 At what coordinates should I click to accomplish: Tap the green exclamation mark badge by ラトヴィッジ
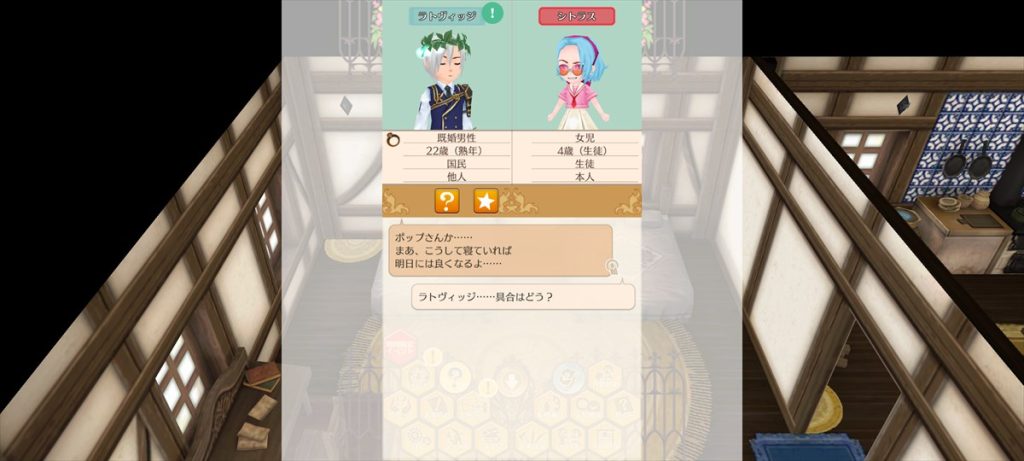(x=493, y=13)
